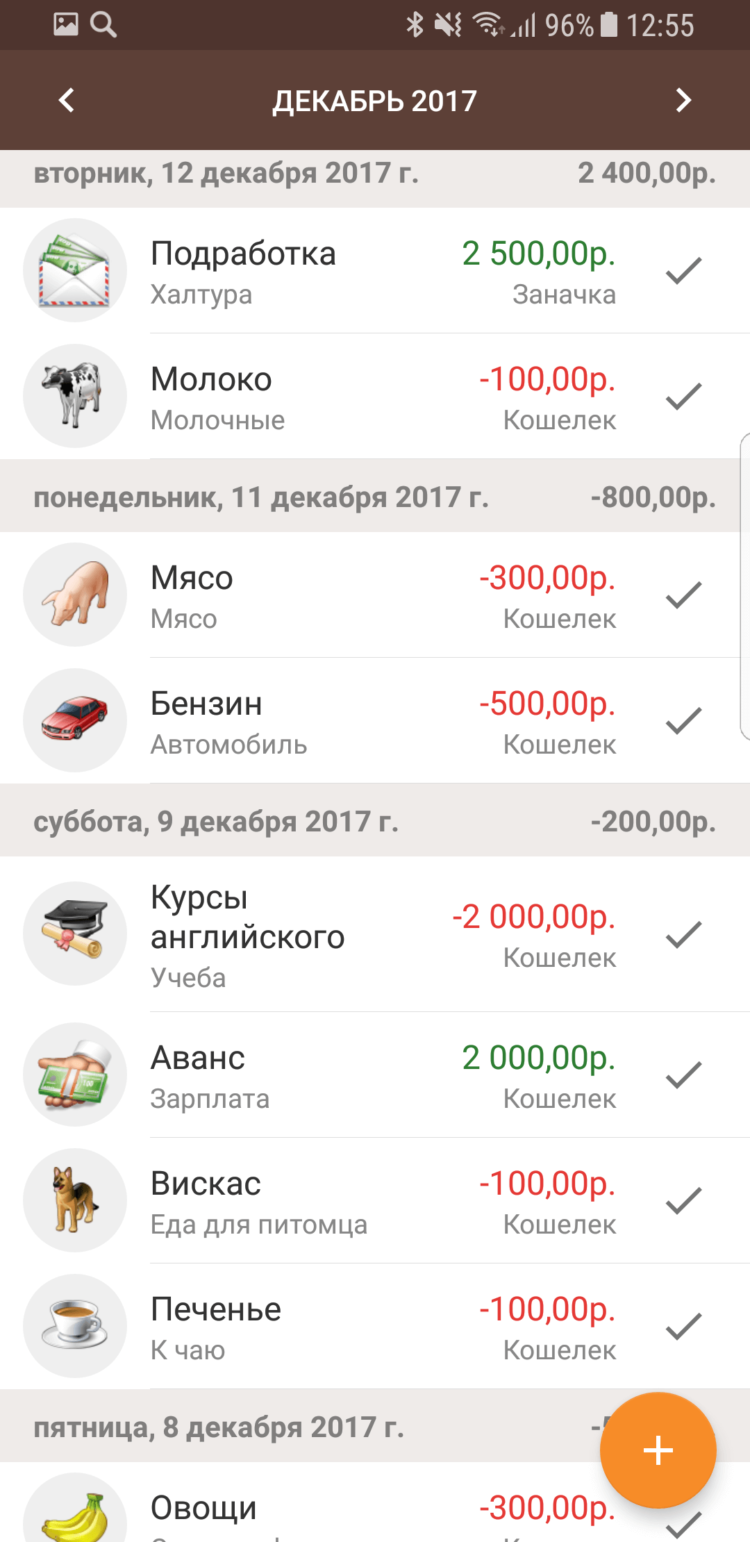Screen dimensions: 750x1542
Task: Toggle the checkmark beside Аванс
Action: point(682,1074)
